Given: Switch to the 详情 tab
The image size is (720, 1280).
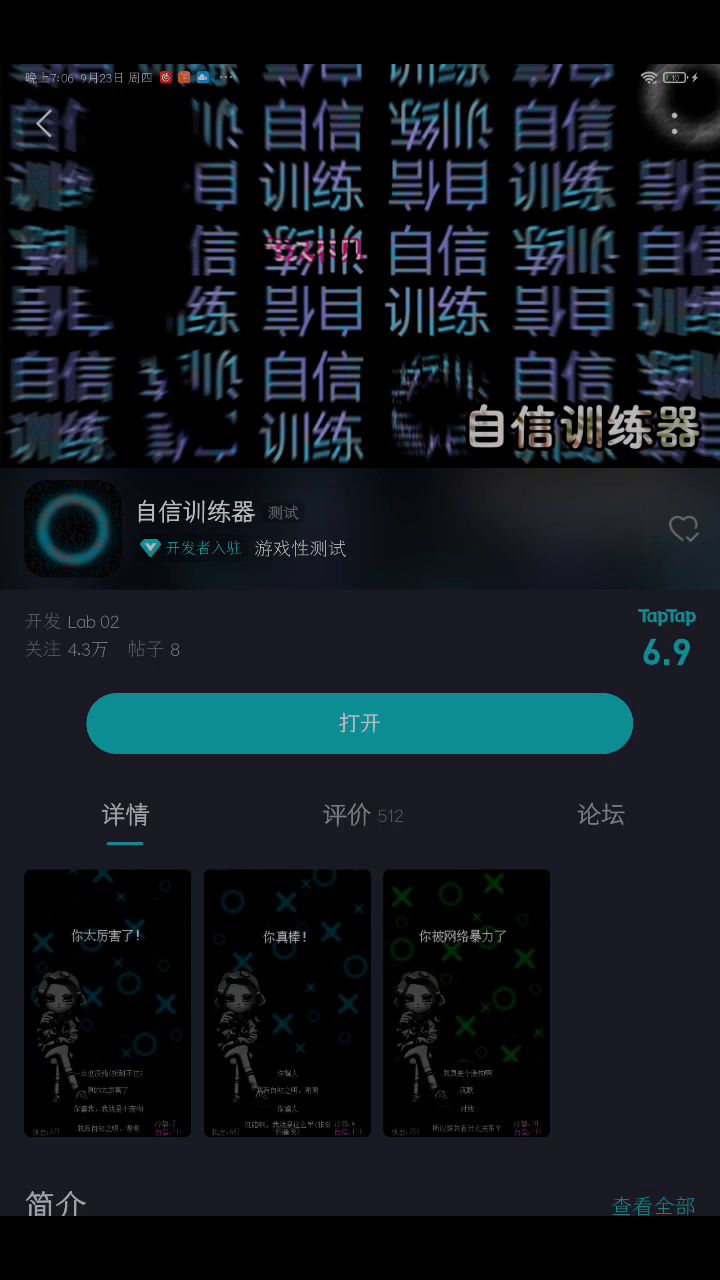Looking at the screenshot, I should [125, 815].
